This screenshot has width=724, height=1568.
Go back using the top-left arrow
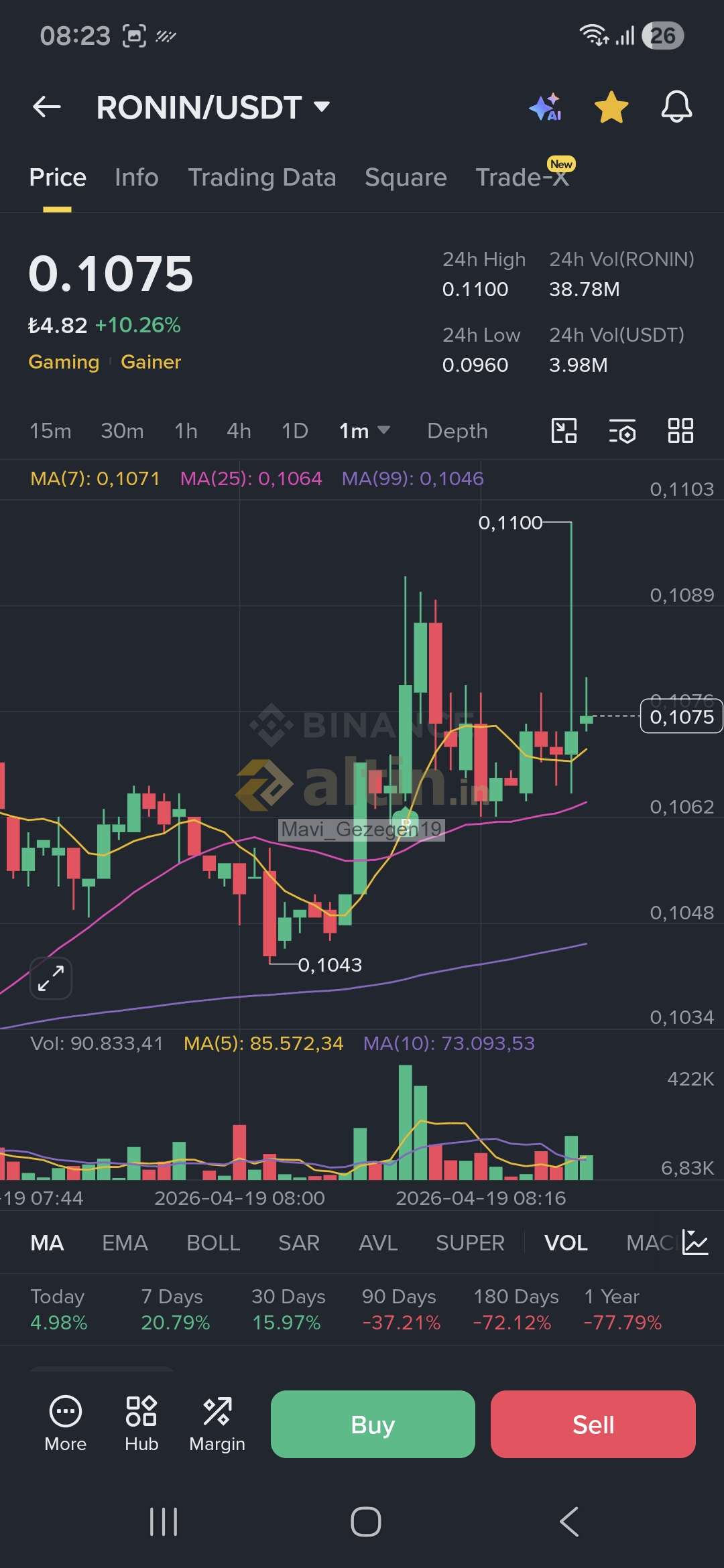(47, 107)
